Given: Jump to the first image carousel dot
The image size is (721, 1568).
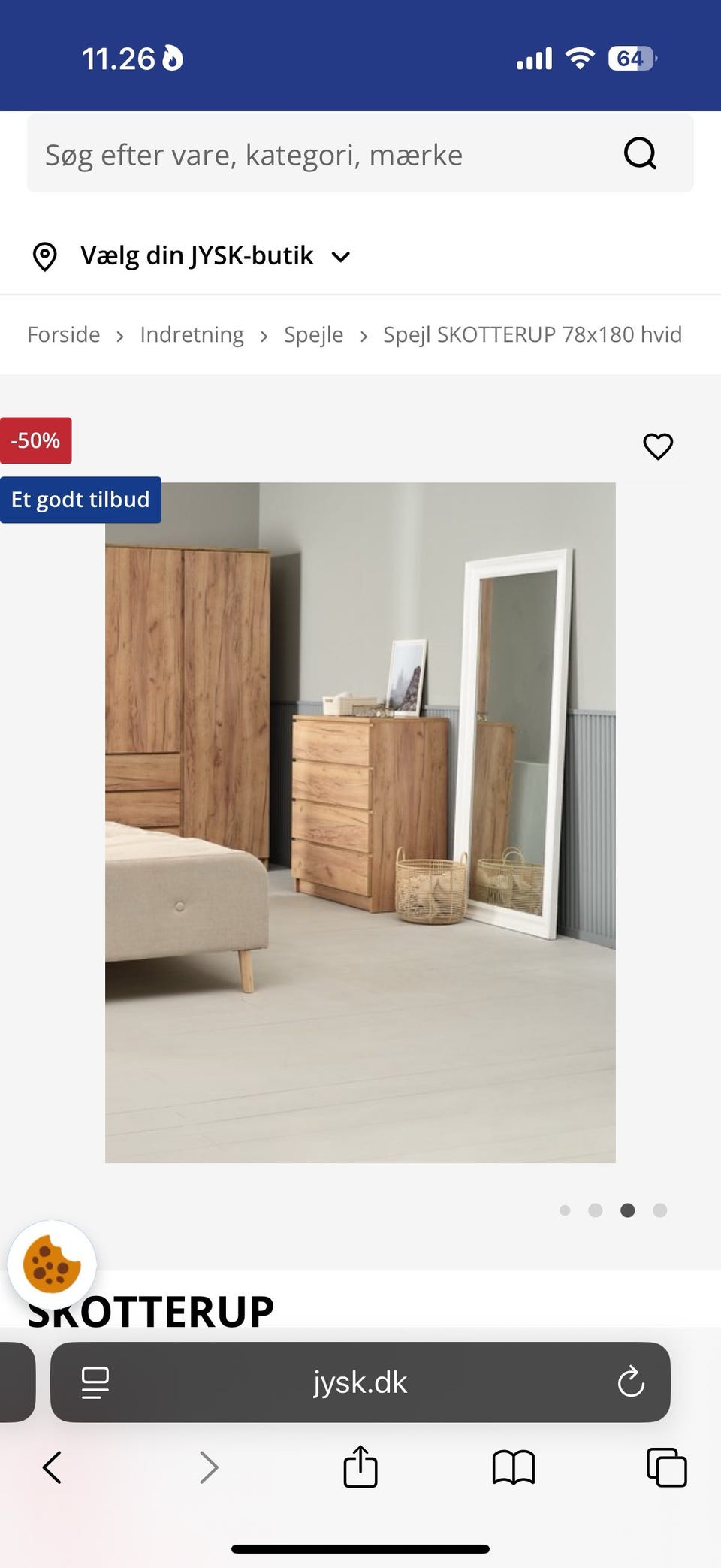Looking at the screenshot, I should click(566, 1210).
